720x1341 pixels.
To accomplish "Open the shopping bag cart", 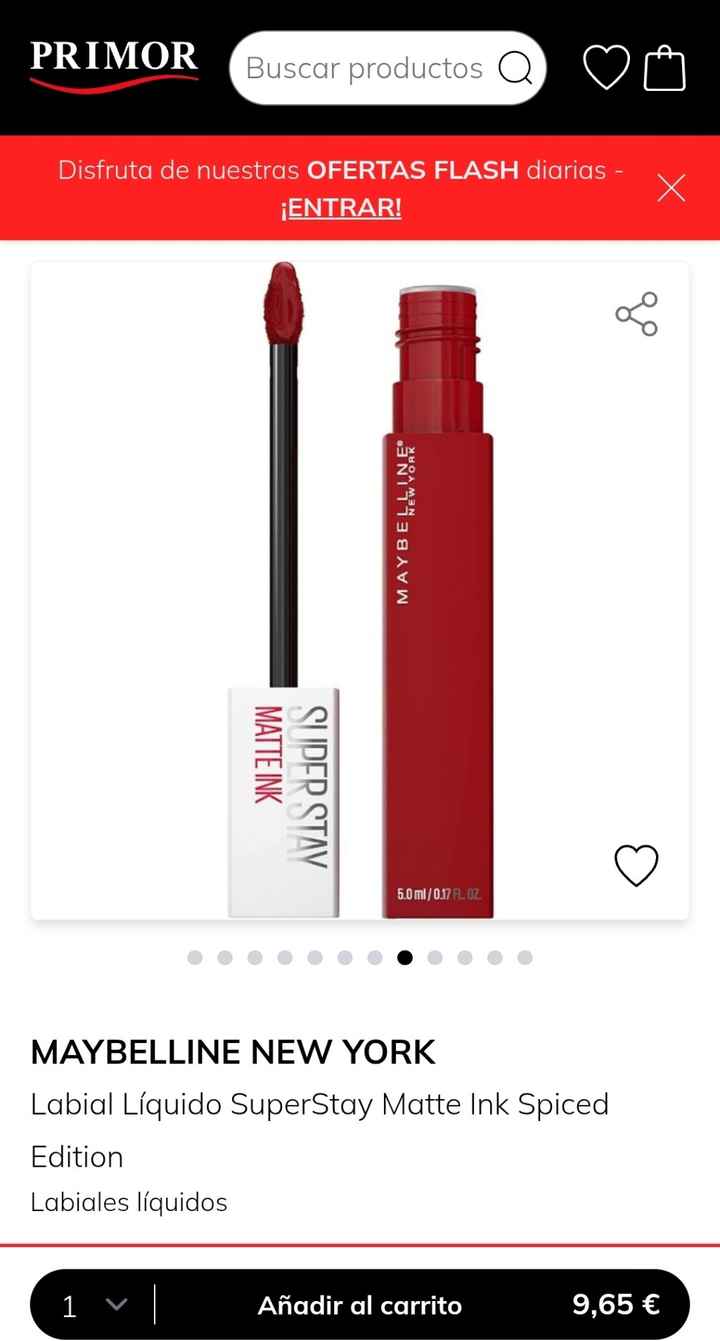I will click(665, 69).
